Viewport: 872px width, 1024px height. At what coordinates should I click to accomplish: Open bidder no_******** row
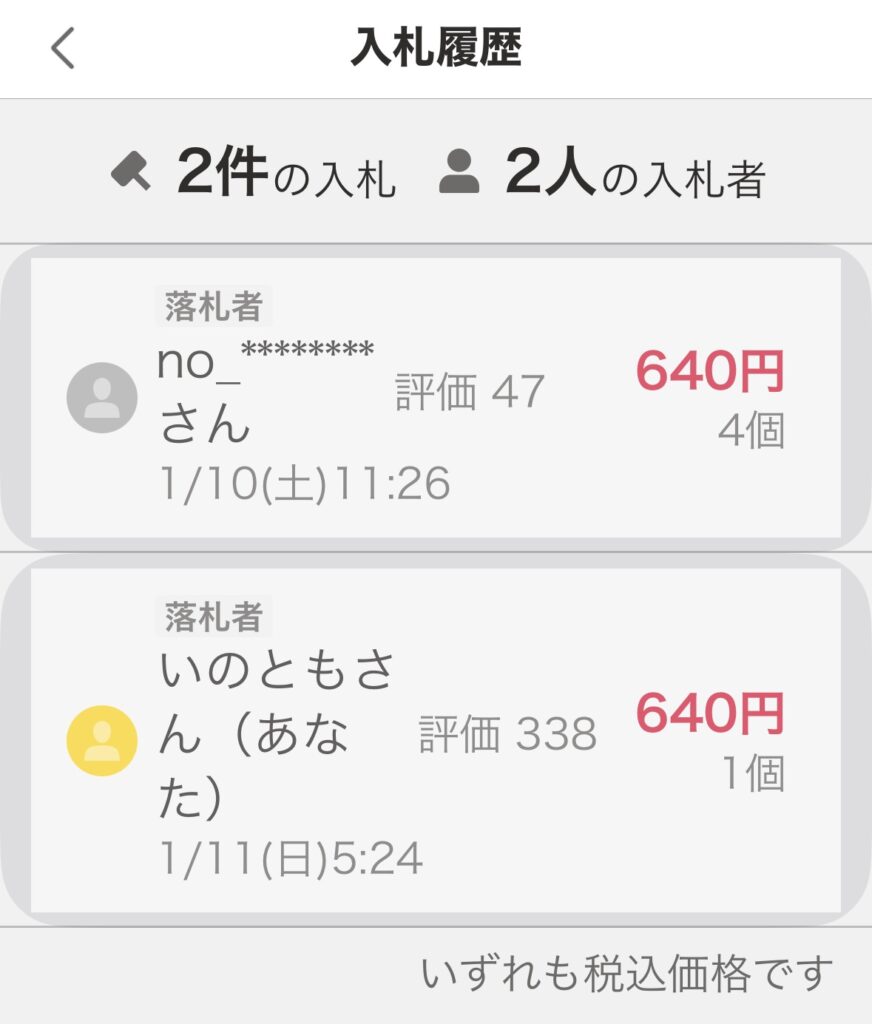pos(435,397)
